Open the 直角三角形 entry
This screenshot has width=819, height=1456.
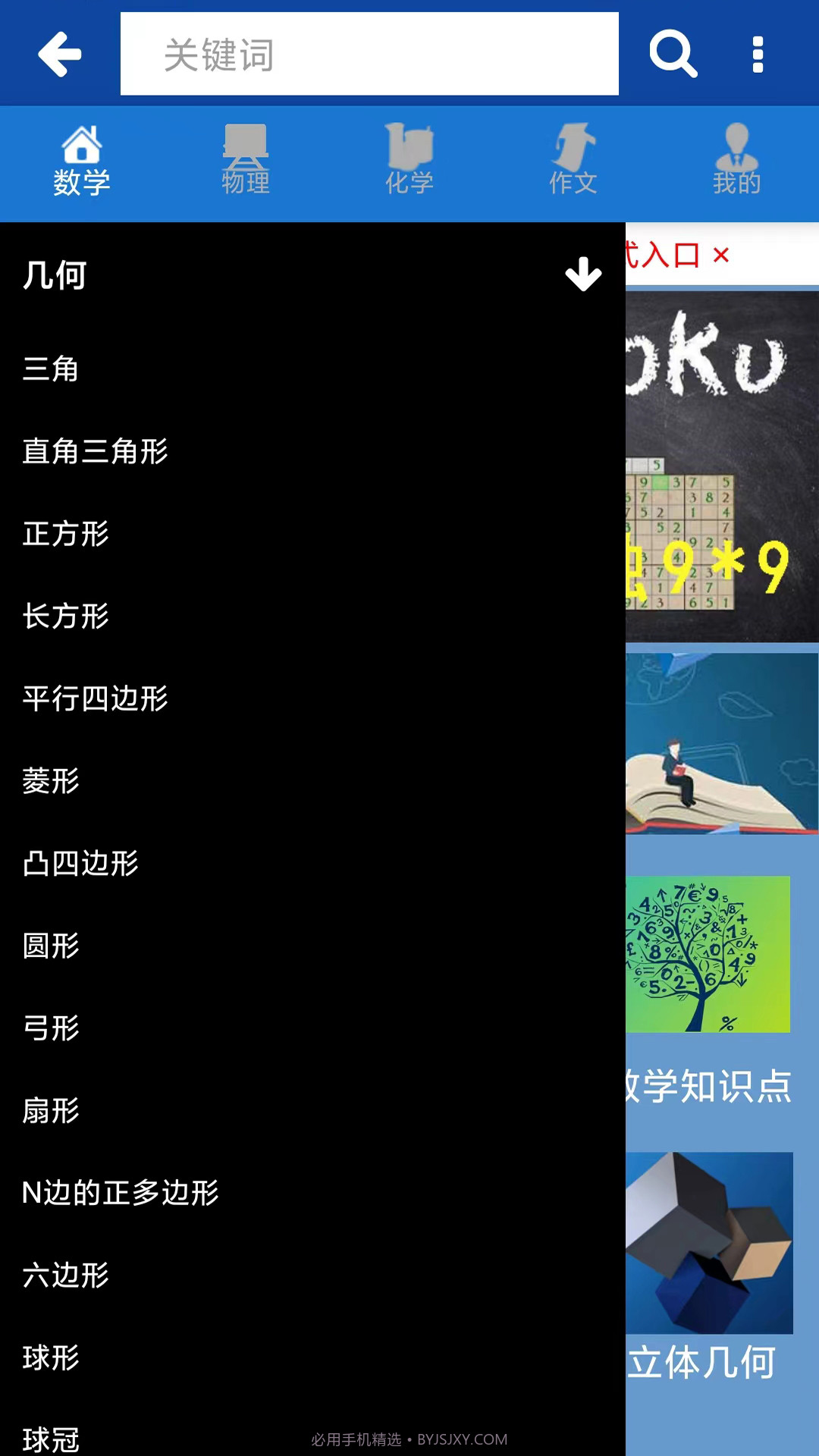[95, 452]
